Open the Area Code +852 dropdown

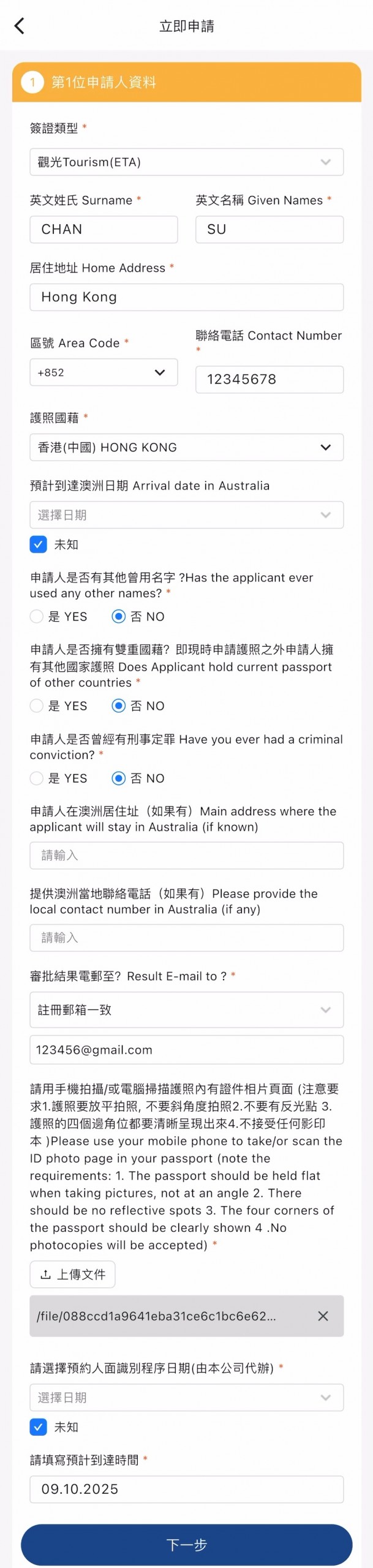pyautogui.click(x=104, y=372)
